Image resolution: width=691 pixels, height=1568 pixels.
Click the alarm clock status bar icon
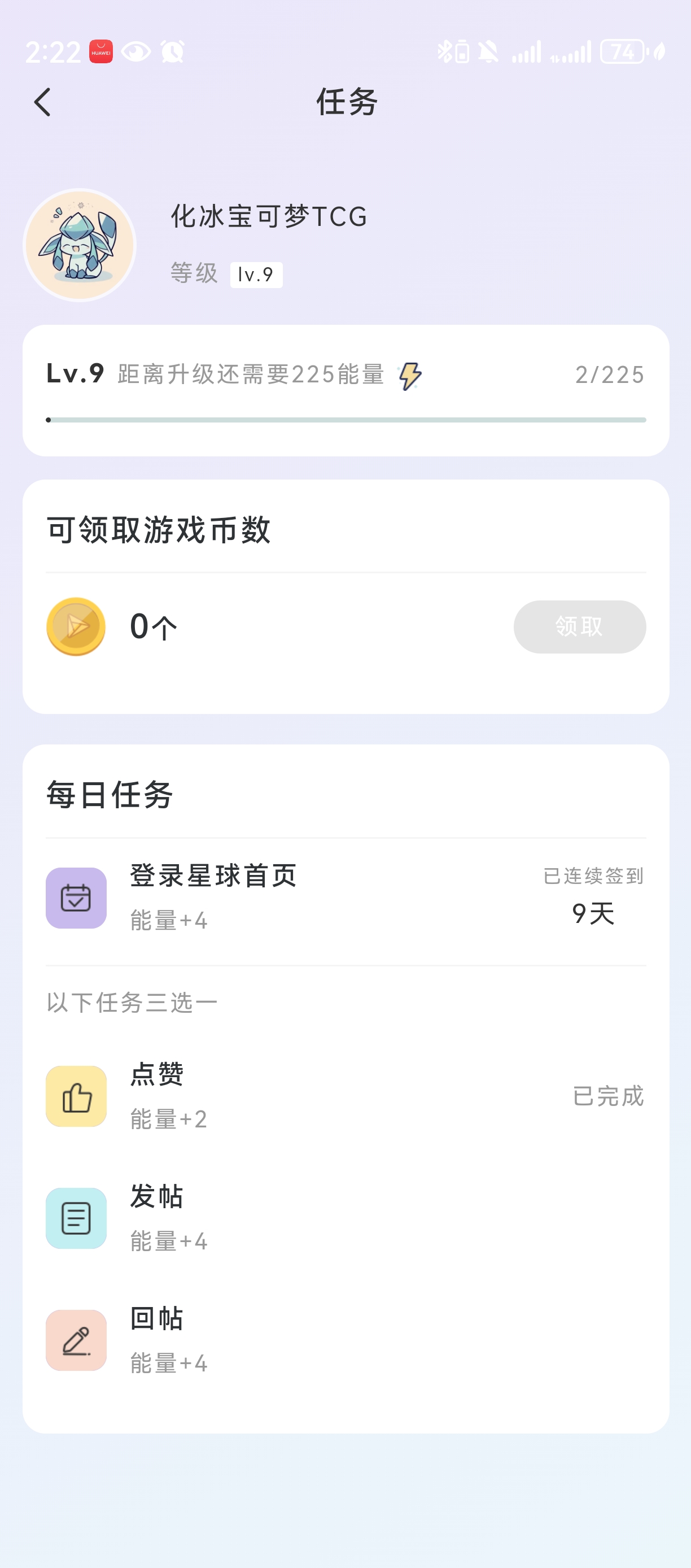coord(173,52)
